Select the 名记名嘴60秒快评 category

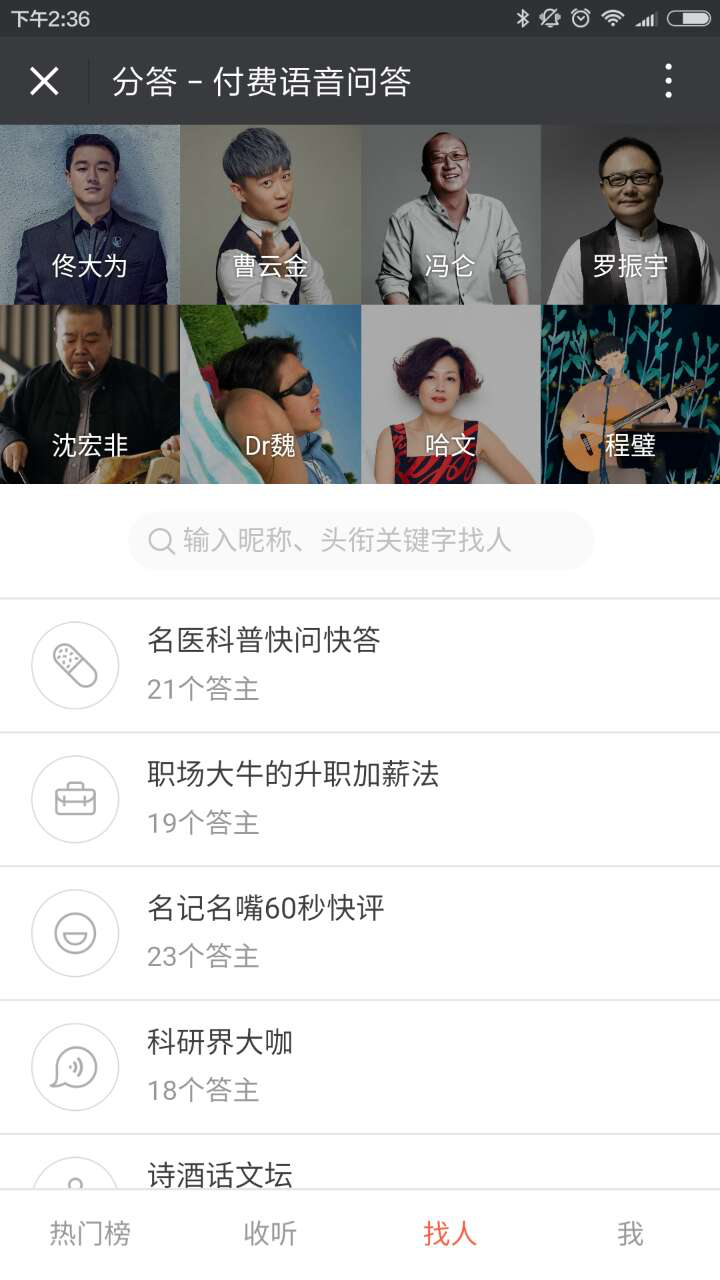(x=360, y=933)
